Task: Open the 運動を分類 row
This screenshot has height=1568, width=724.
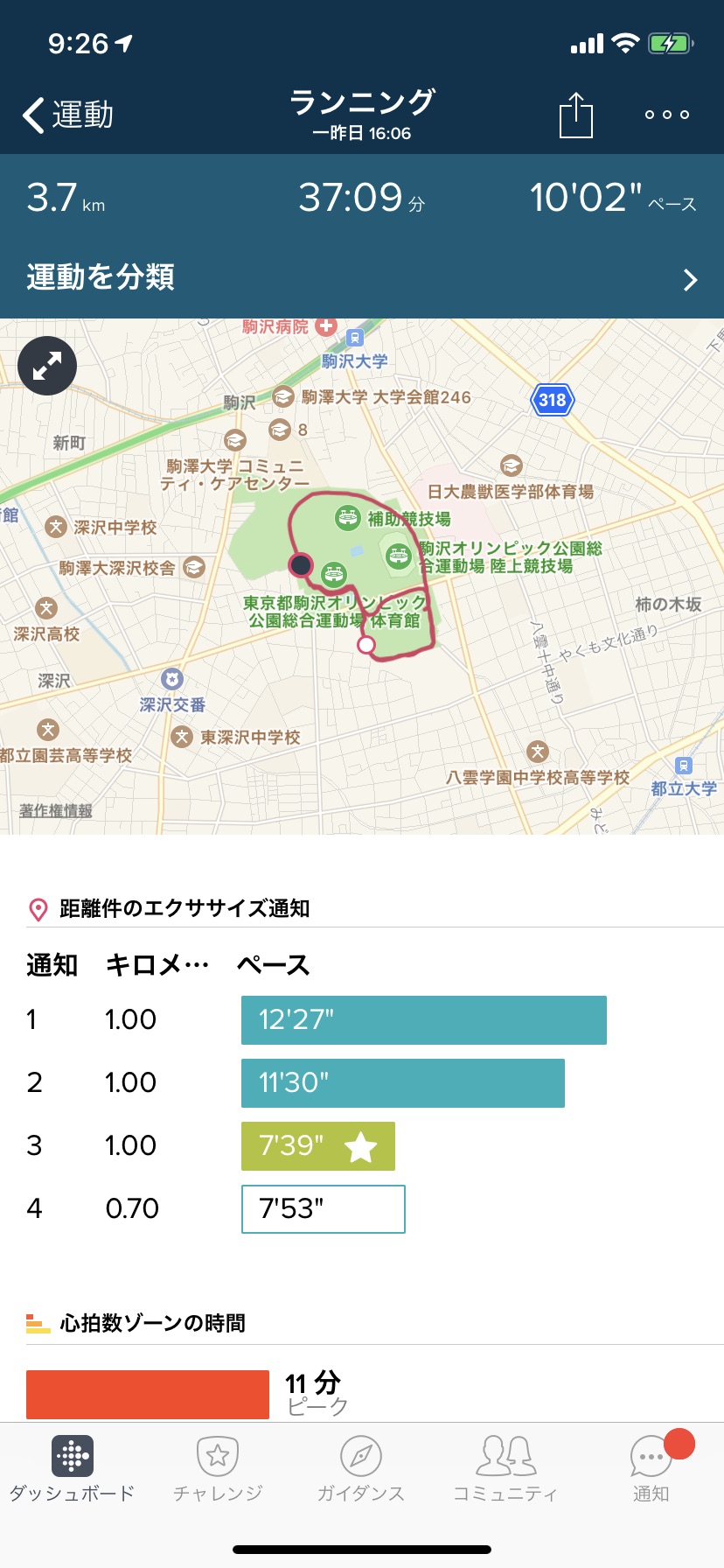Action: [362, 278]
